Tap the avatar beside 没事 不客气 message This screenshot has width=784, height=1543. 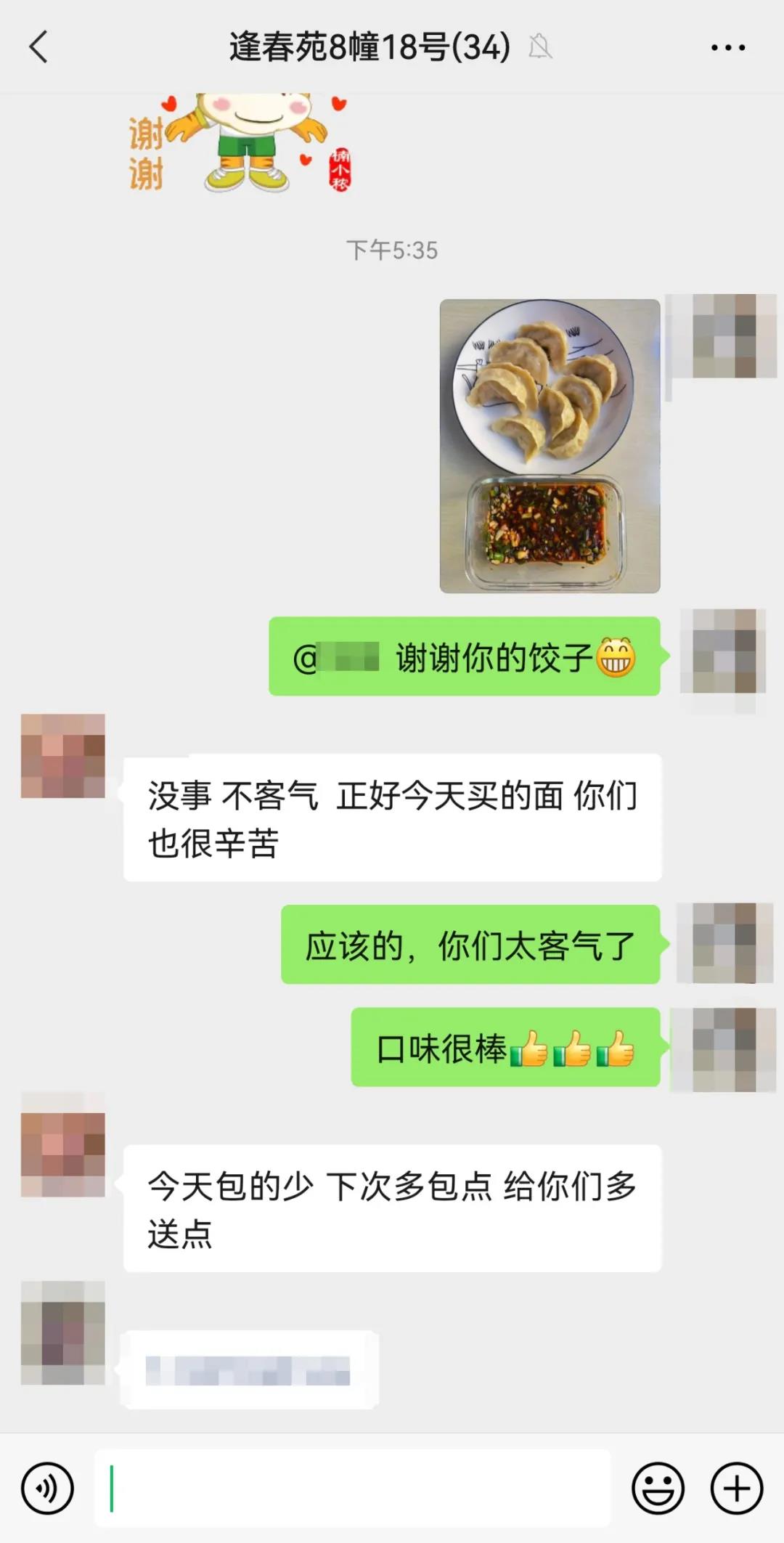(x=63, y=756)
